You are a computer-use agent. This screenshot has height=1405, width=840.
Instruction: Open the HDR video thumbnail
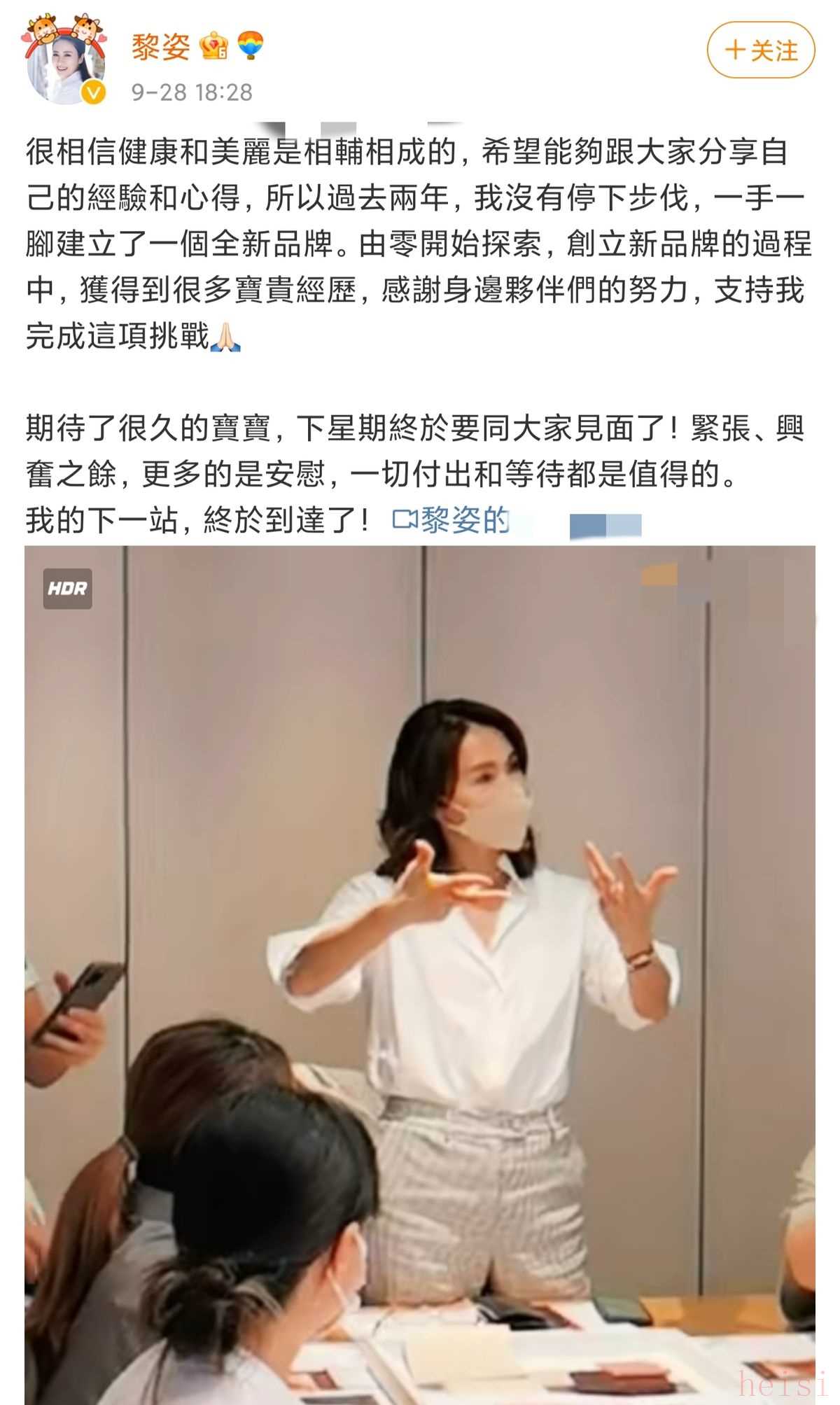420,973
